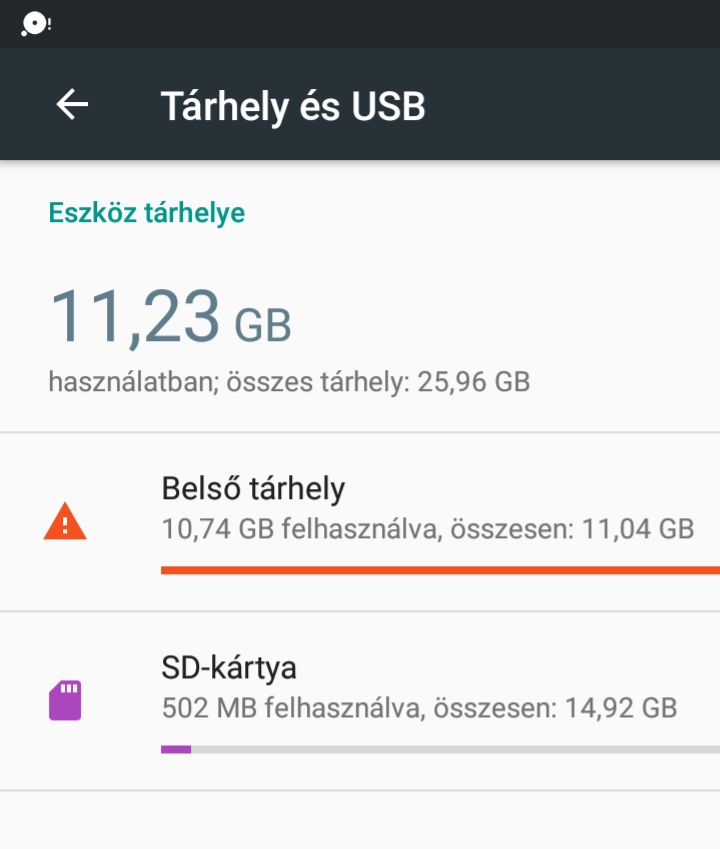
Task: Open Belső tárhely storage details
Action: point(400,520)
